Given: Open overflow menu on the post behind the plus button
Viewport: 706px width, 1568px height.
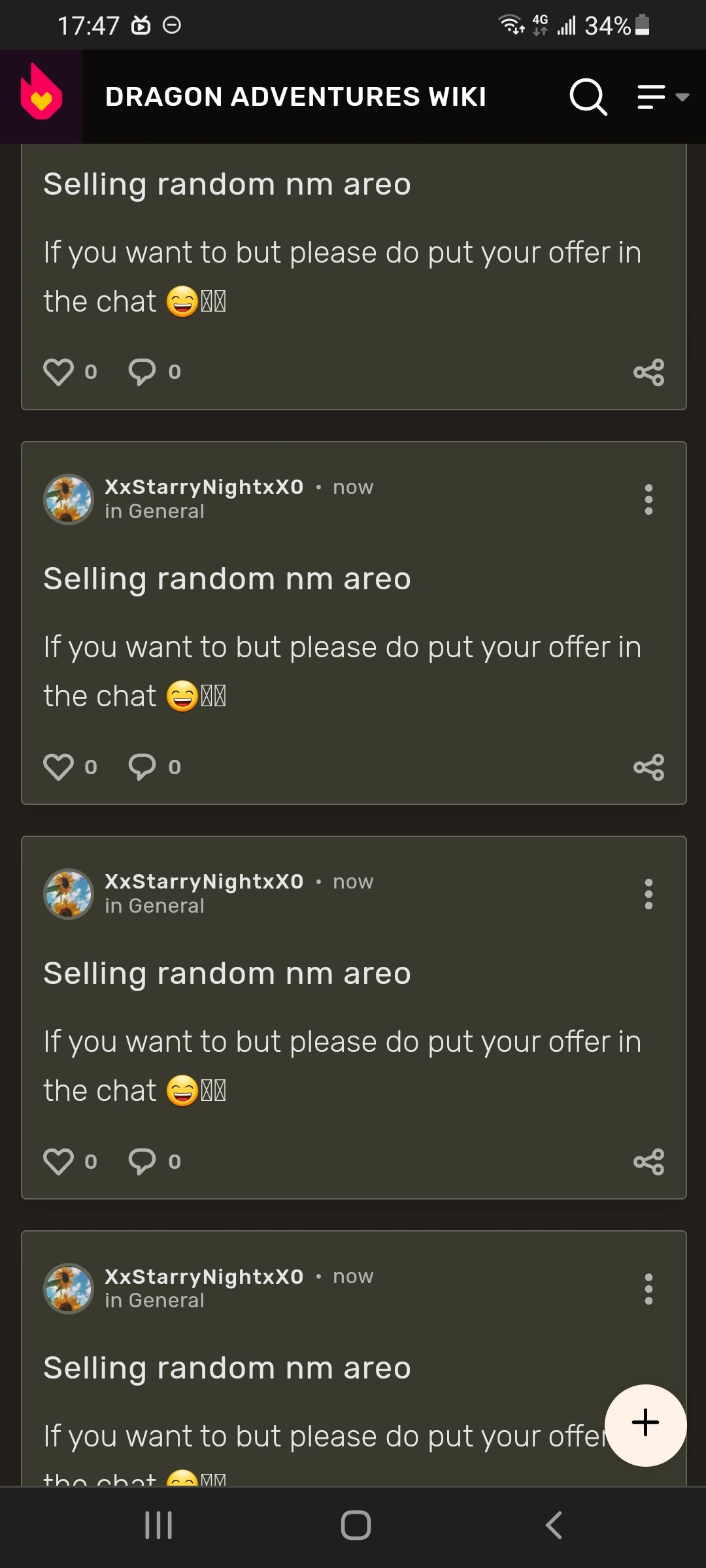Looking at the screenshot, I should click(648, 1289).
